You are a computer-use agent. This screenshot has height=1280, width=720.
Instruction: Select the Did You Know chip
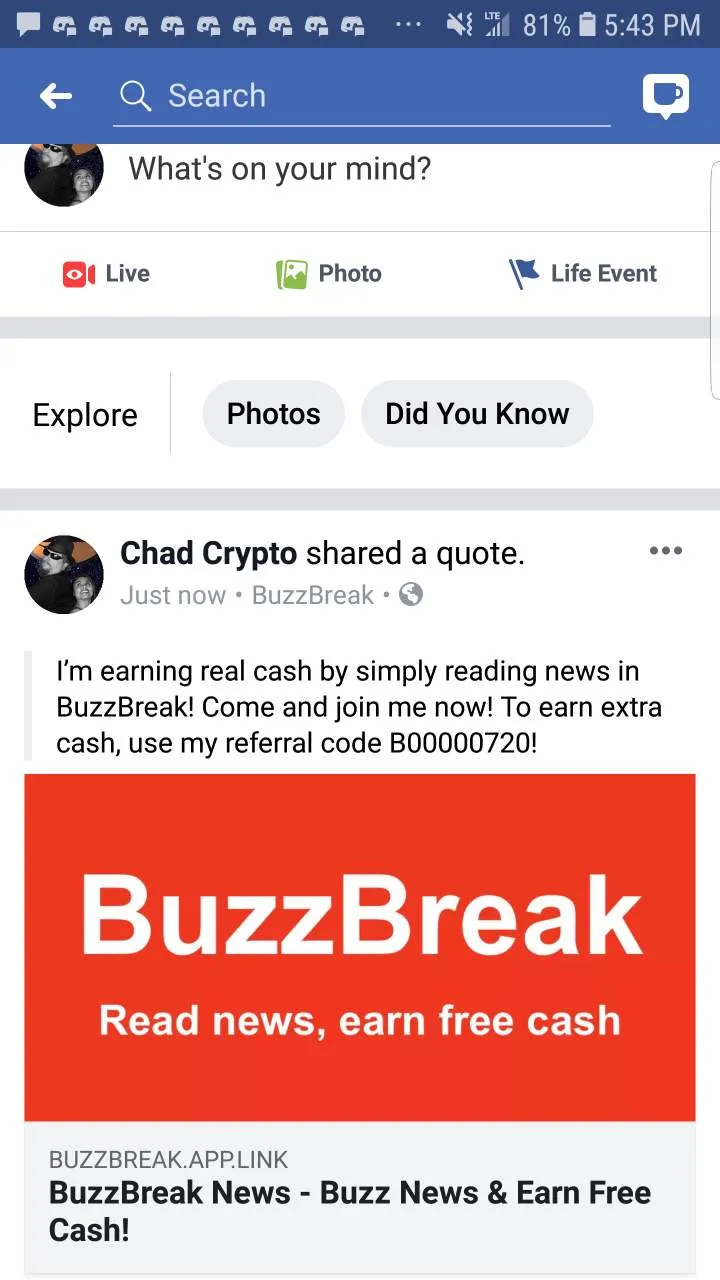(477, 414)
